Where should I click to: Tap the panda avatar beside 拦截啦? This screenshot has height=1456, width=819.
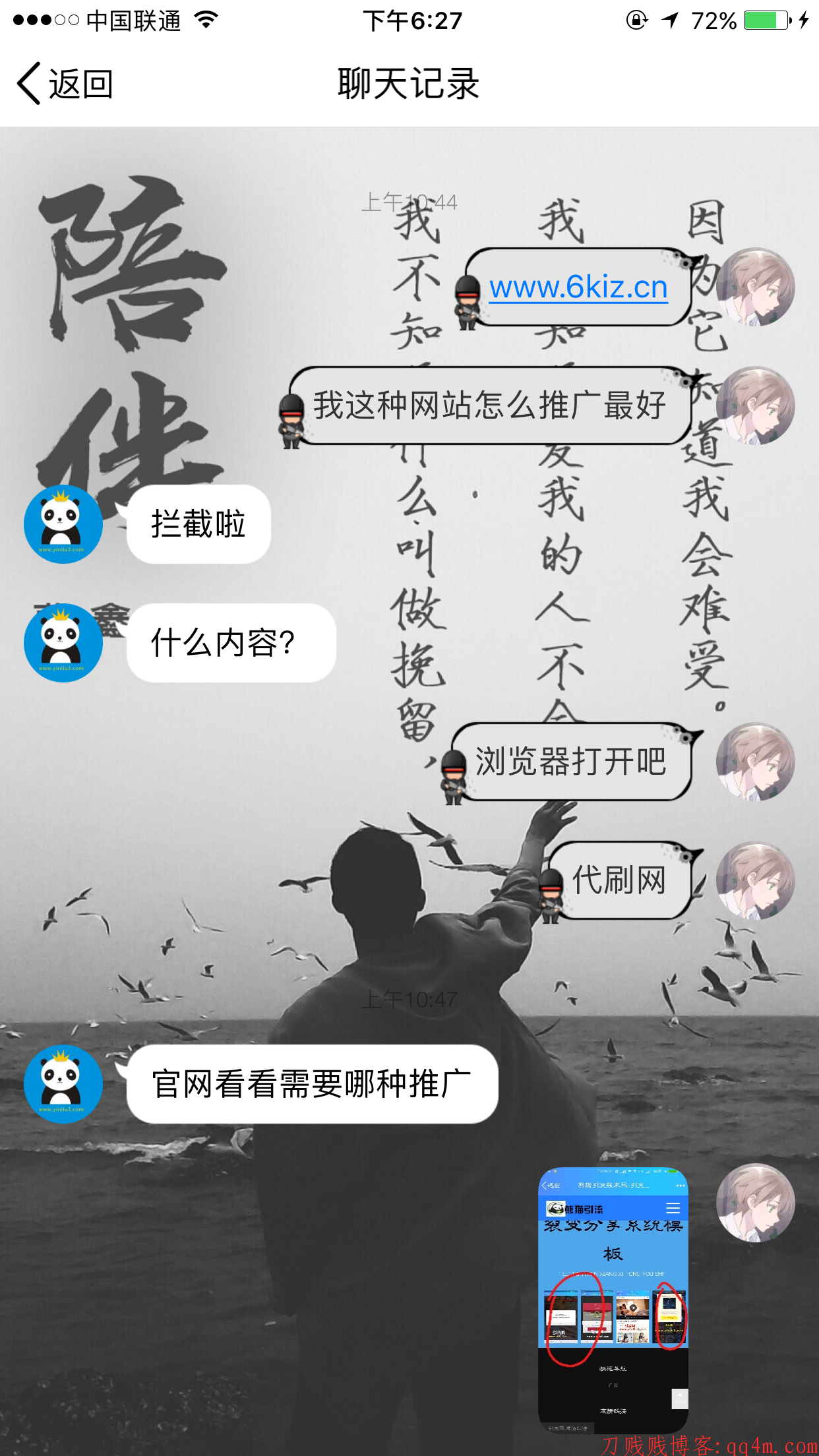click(63, 524)
